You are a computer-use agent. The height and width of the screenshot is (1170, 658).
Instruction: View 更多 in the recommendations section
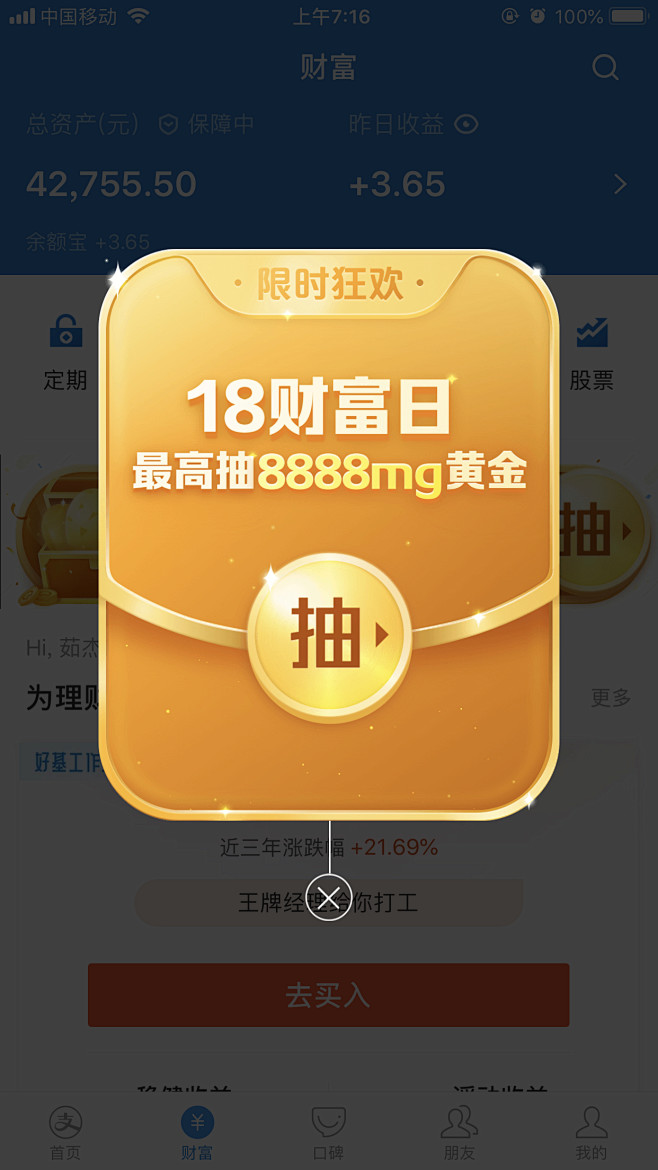pos(611,698)
